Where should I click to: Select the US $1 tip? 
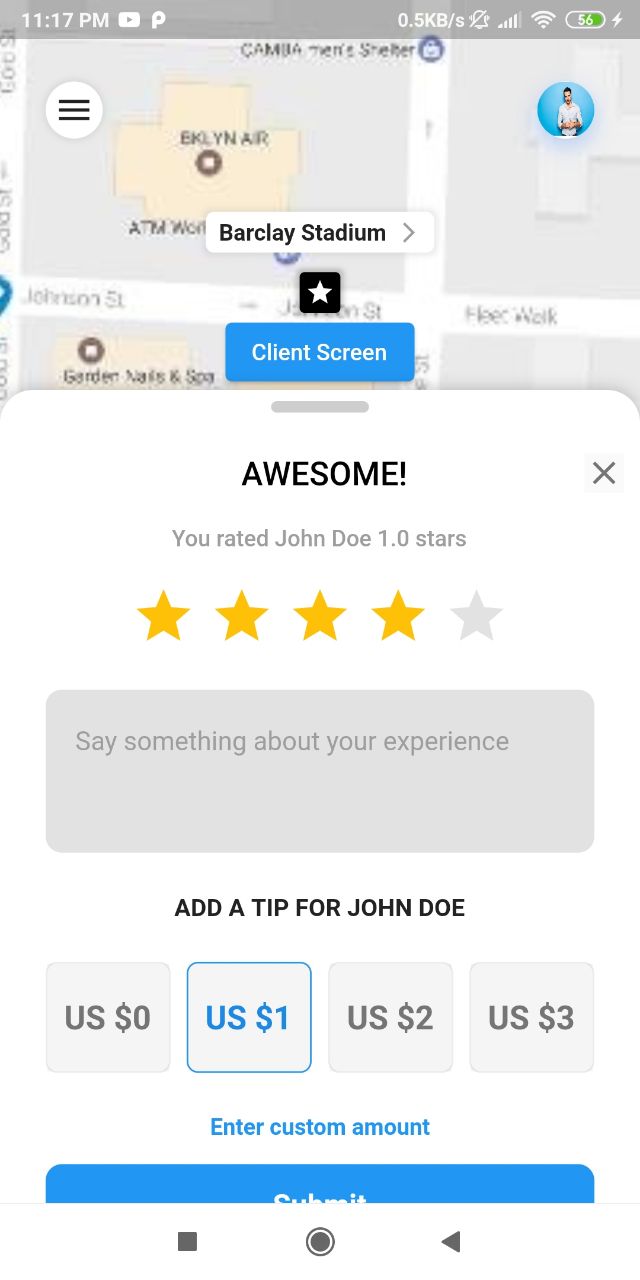point(249,1017)
